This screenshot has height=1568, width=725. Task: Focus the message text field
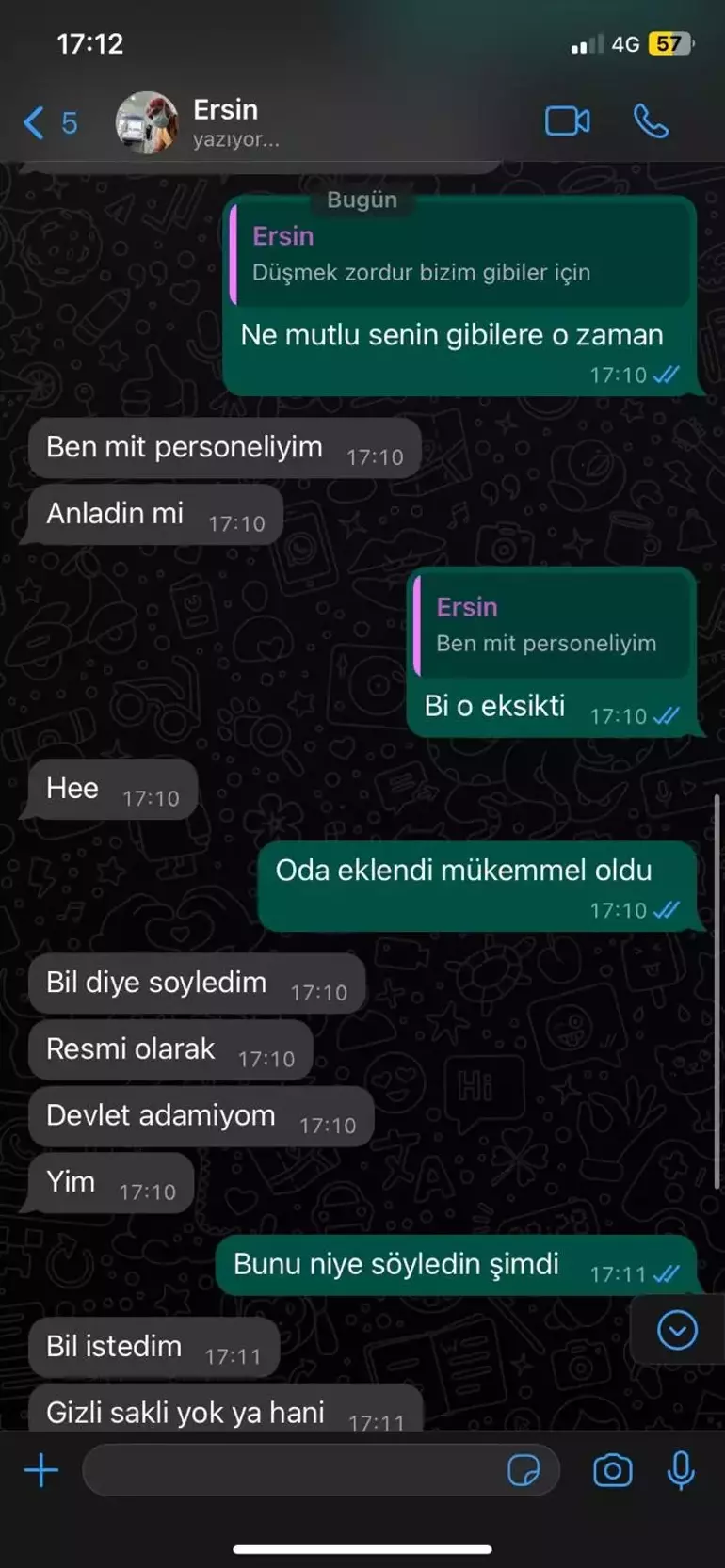point(292,1470)
